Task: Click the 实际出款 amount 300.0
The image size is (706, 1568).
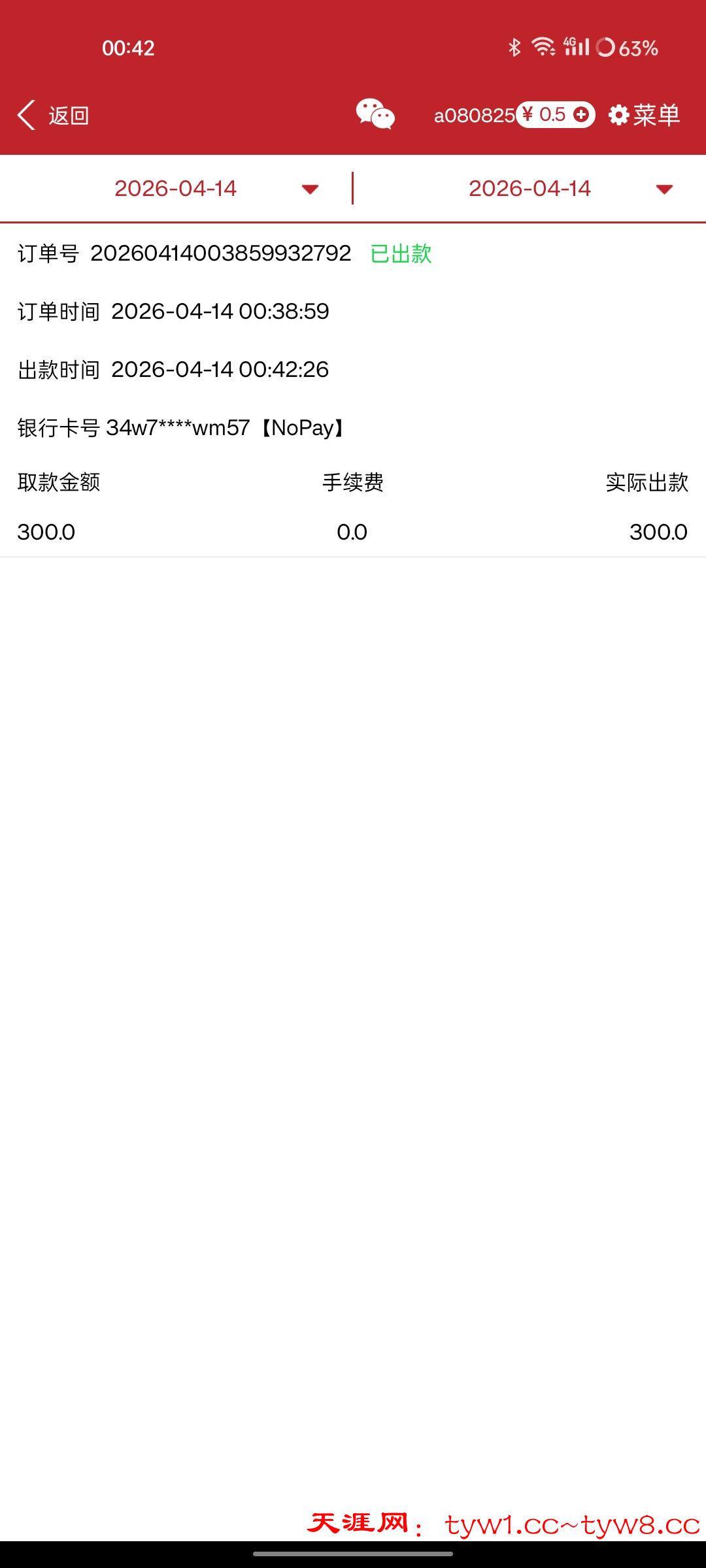Action: pos(658,531)
